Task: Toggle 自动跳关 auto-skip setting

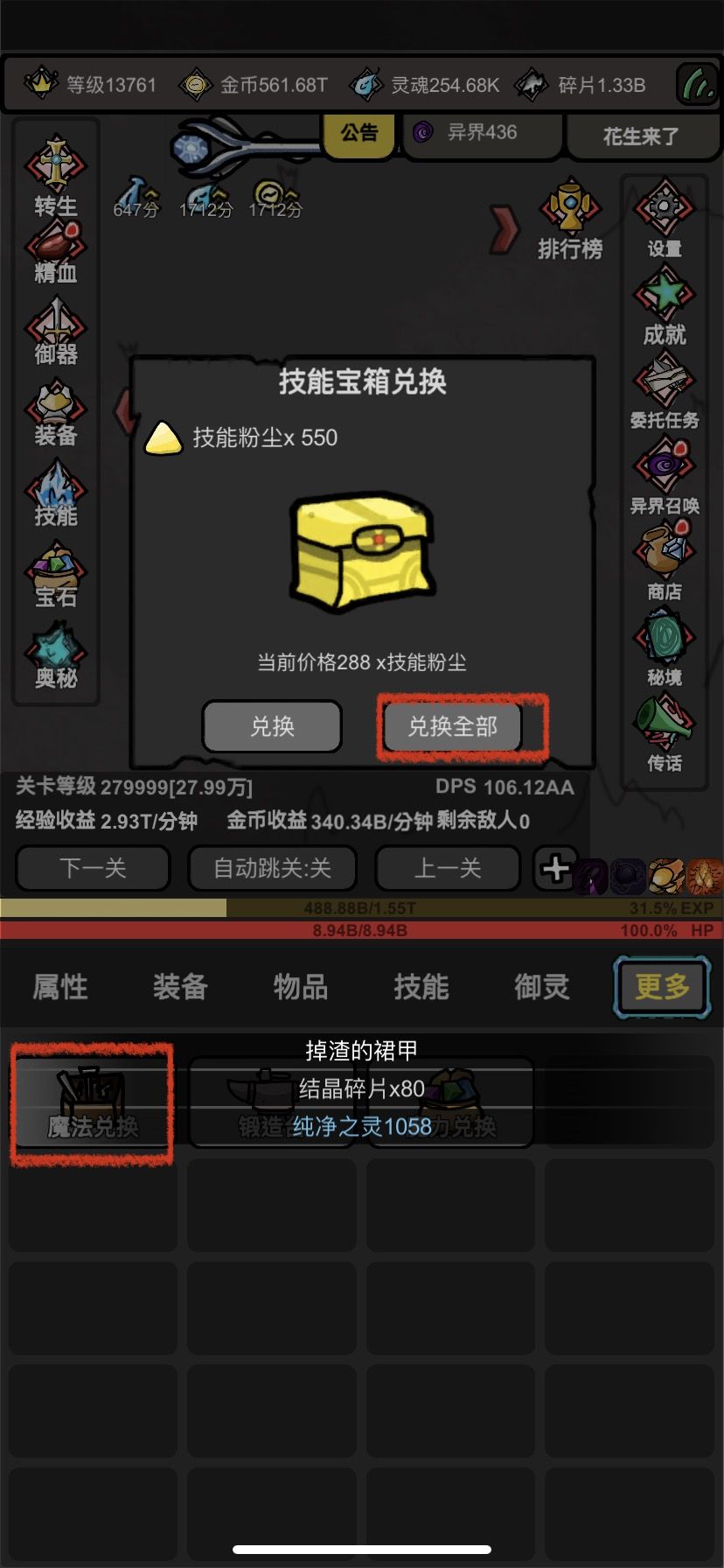Action: click(x=271, y=868)
